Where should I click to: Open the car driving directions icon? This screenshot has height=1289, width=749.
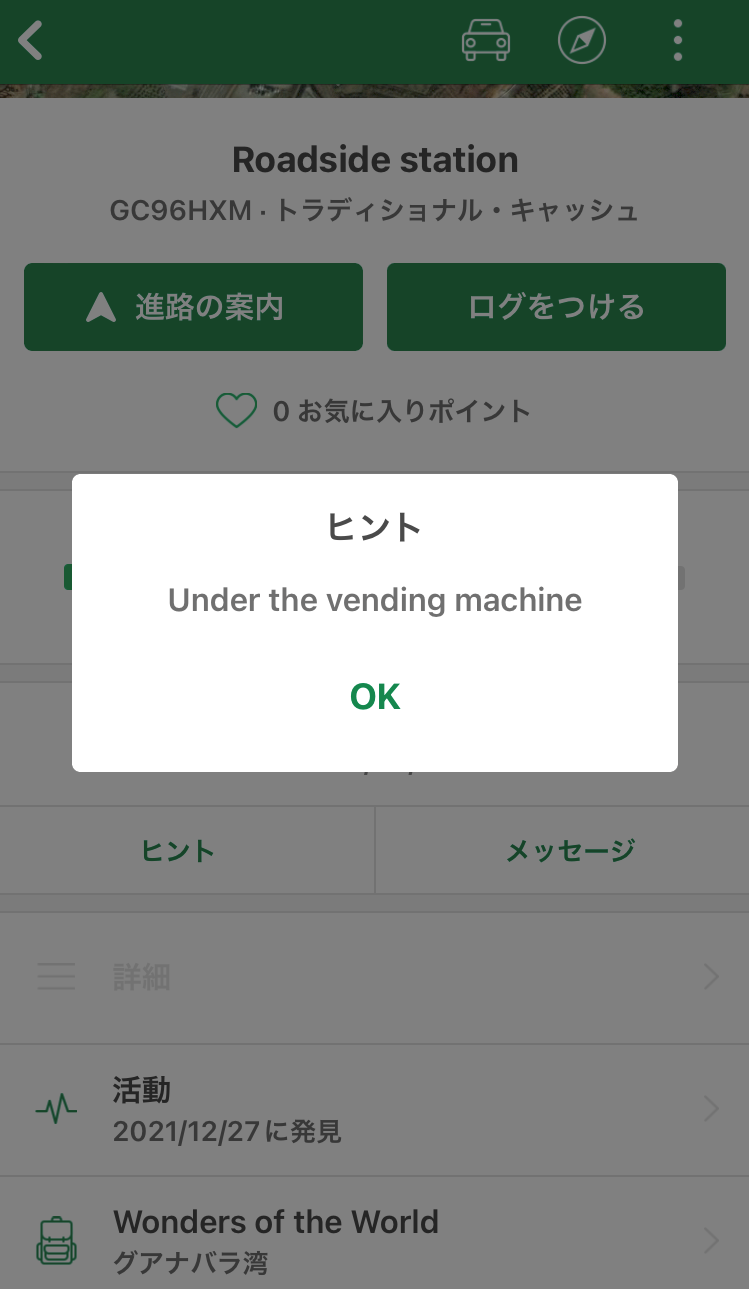[x=485, y=42]
